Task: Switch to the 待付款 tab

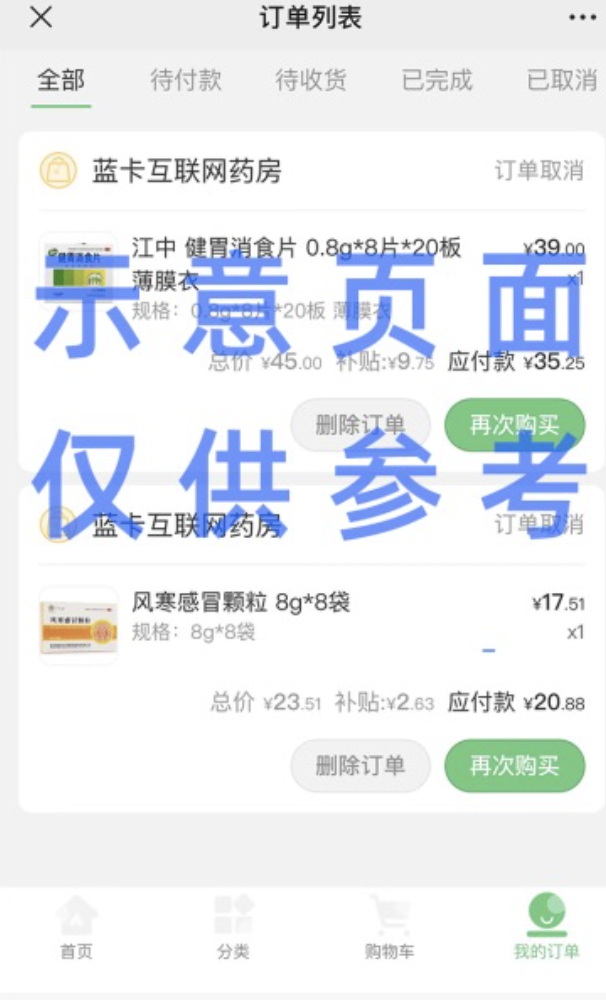Action: 186,80
